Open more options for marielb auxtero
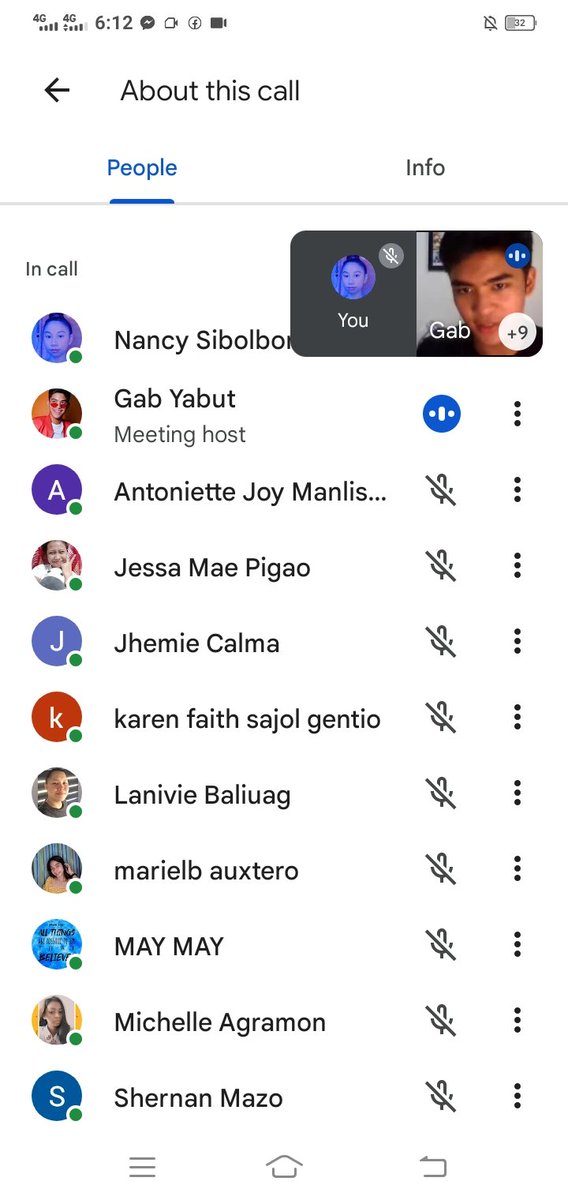Image resolution: width=568 pixels, height=1200 pixels. 517,869
